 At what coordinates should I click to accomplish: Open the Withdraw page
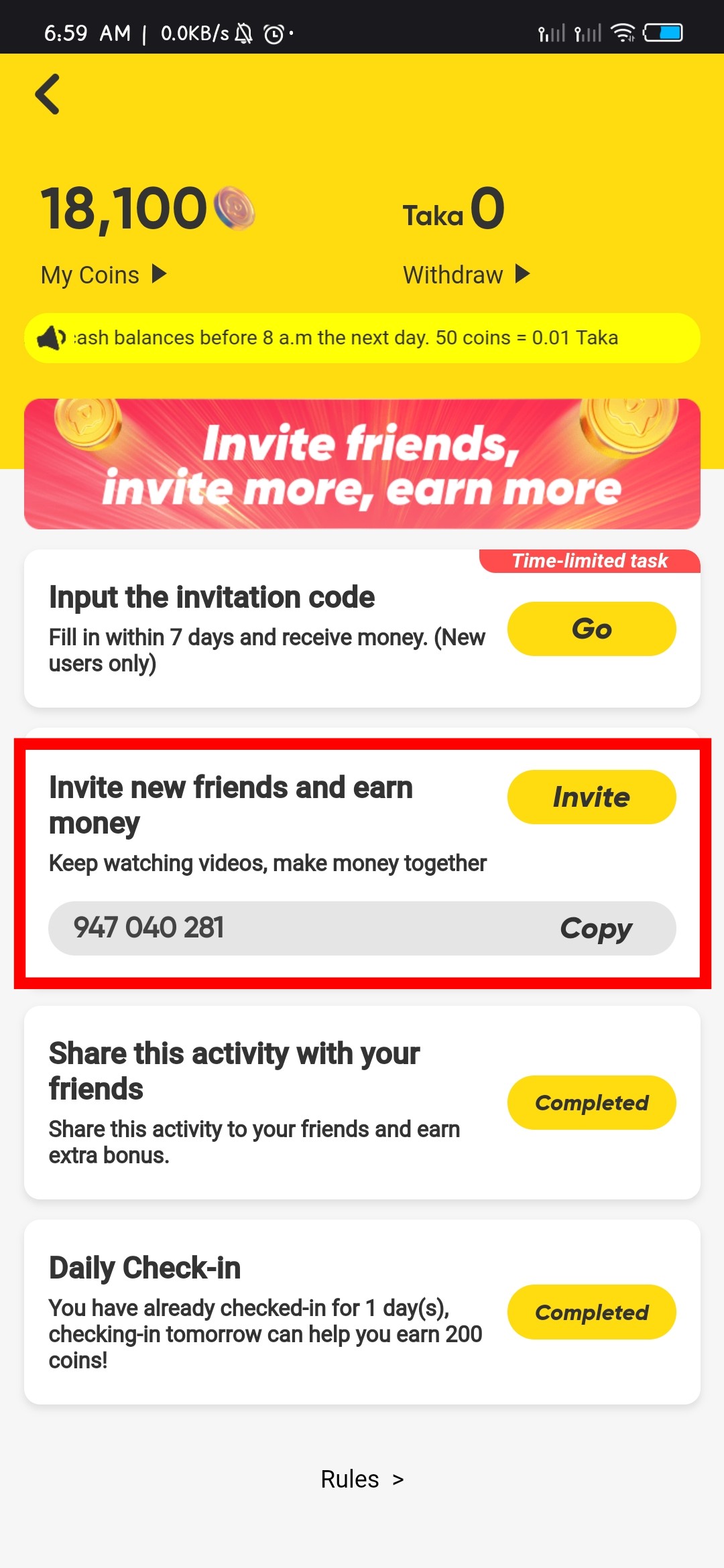[466, 275]
